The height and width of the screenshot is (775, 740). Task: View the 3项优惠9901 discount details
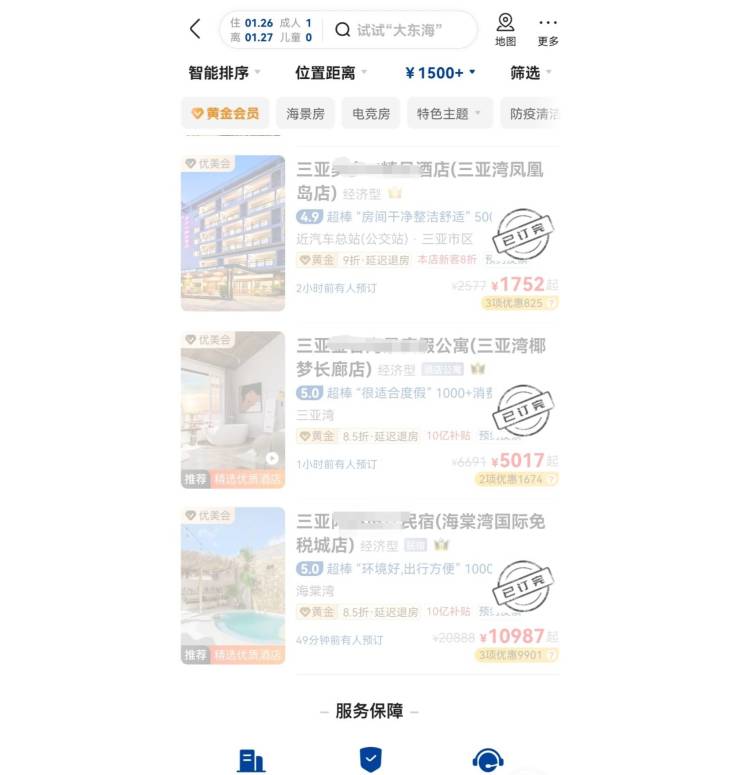516,655
